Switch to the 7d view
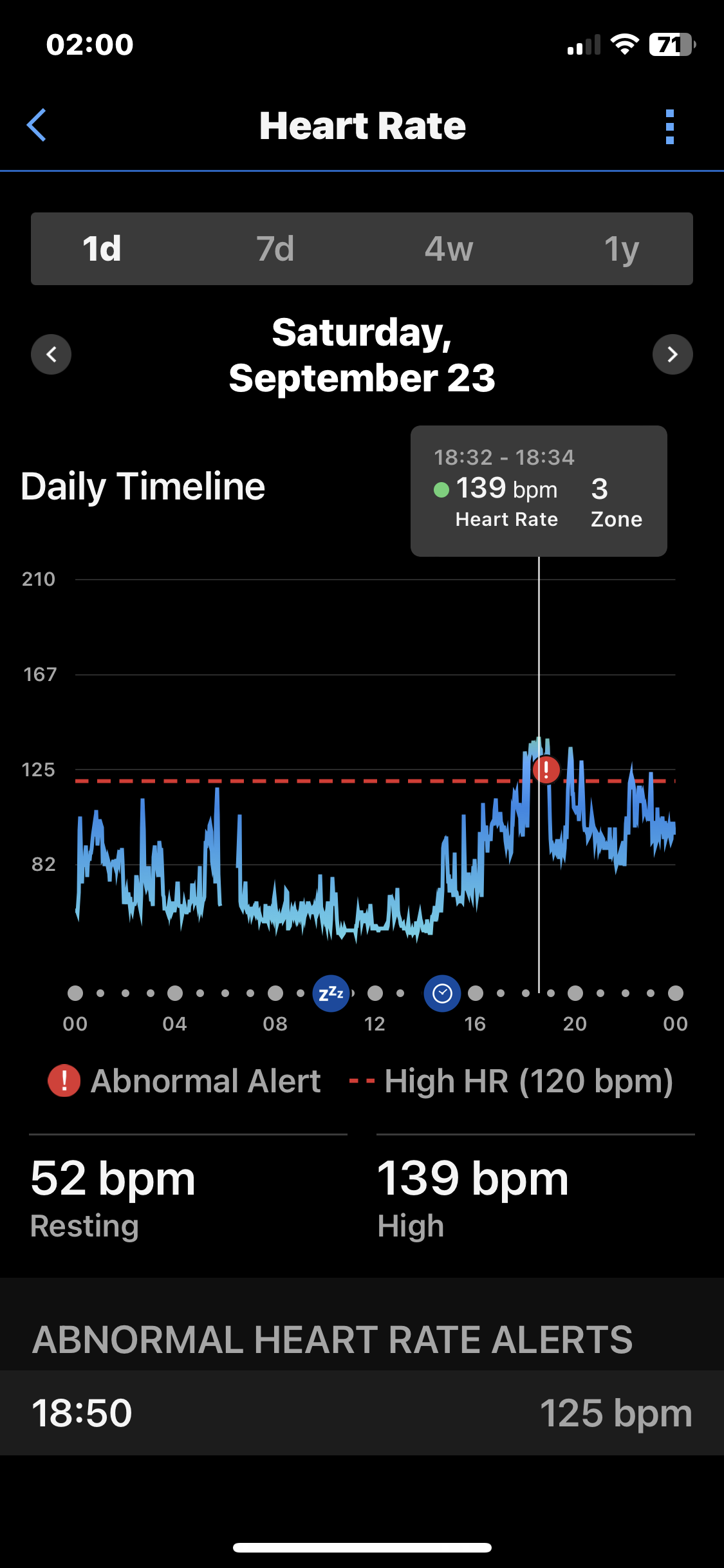The image size is (724, 1568). [x=275, y=248]
